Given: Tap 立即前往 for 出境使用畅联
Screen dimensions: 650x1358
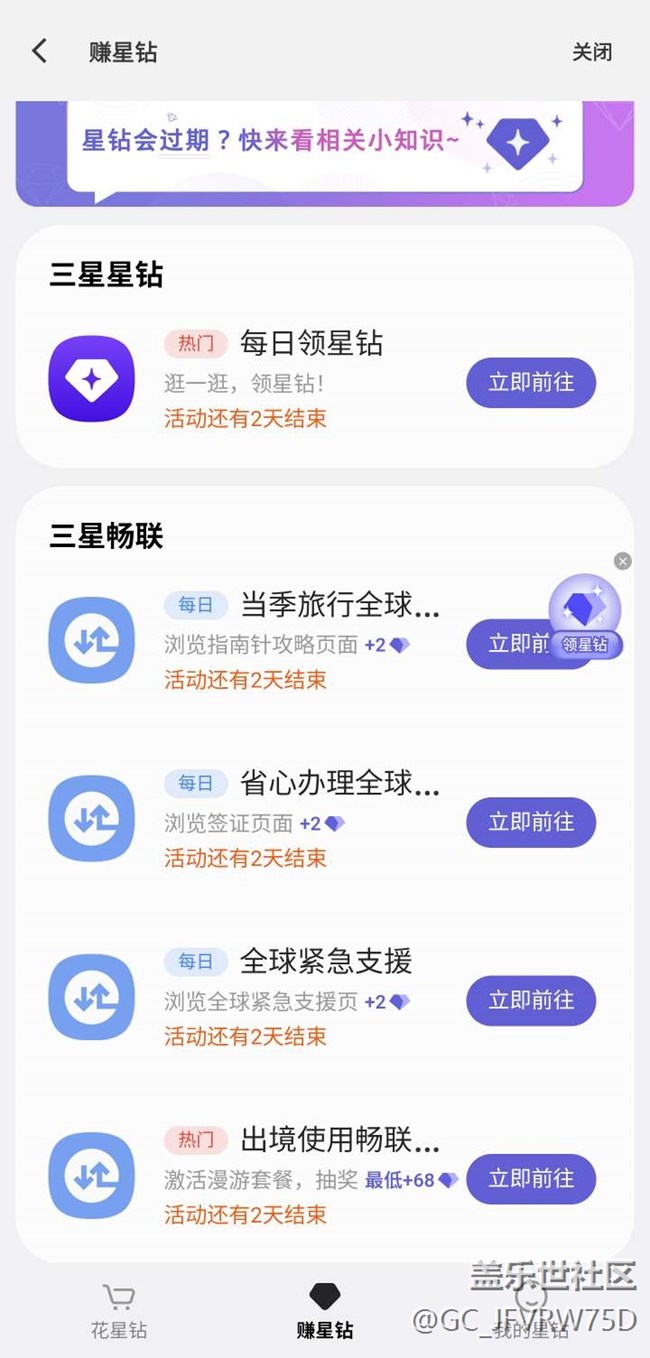Looking at the screenshot, I should [x=530, y=1179].
